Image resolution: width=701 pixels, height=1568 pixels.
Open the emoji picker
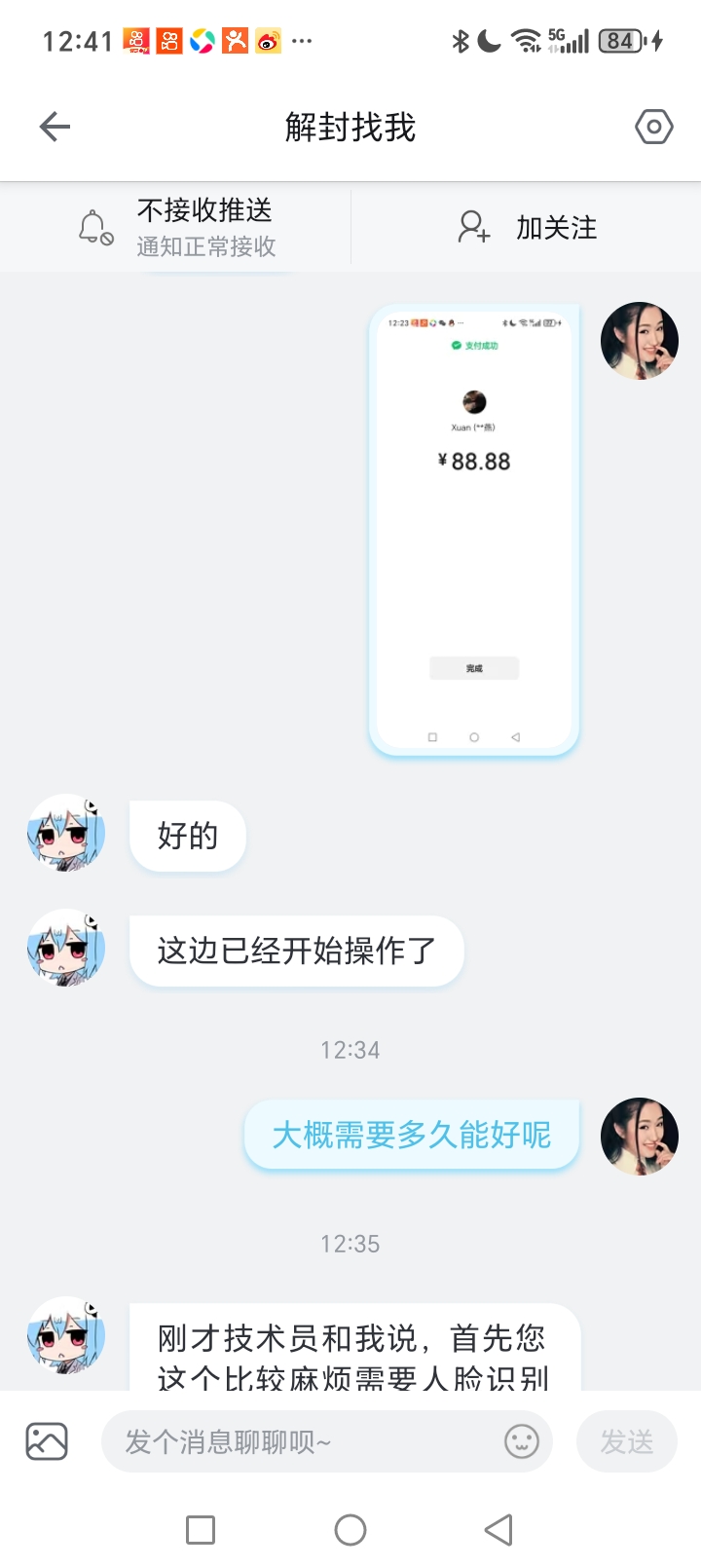(x=522, y=1441)
